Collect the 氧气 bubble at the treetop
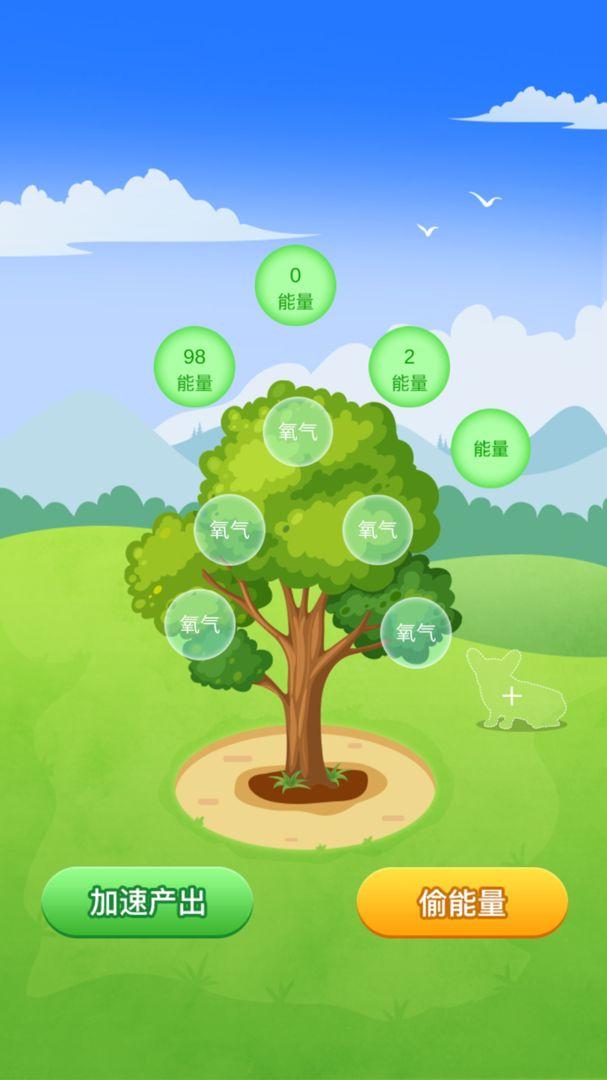Screen dimensions: 607x1080 click(x=298, y=431)
